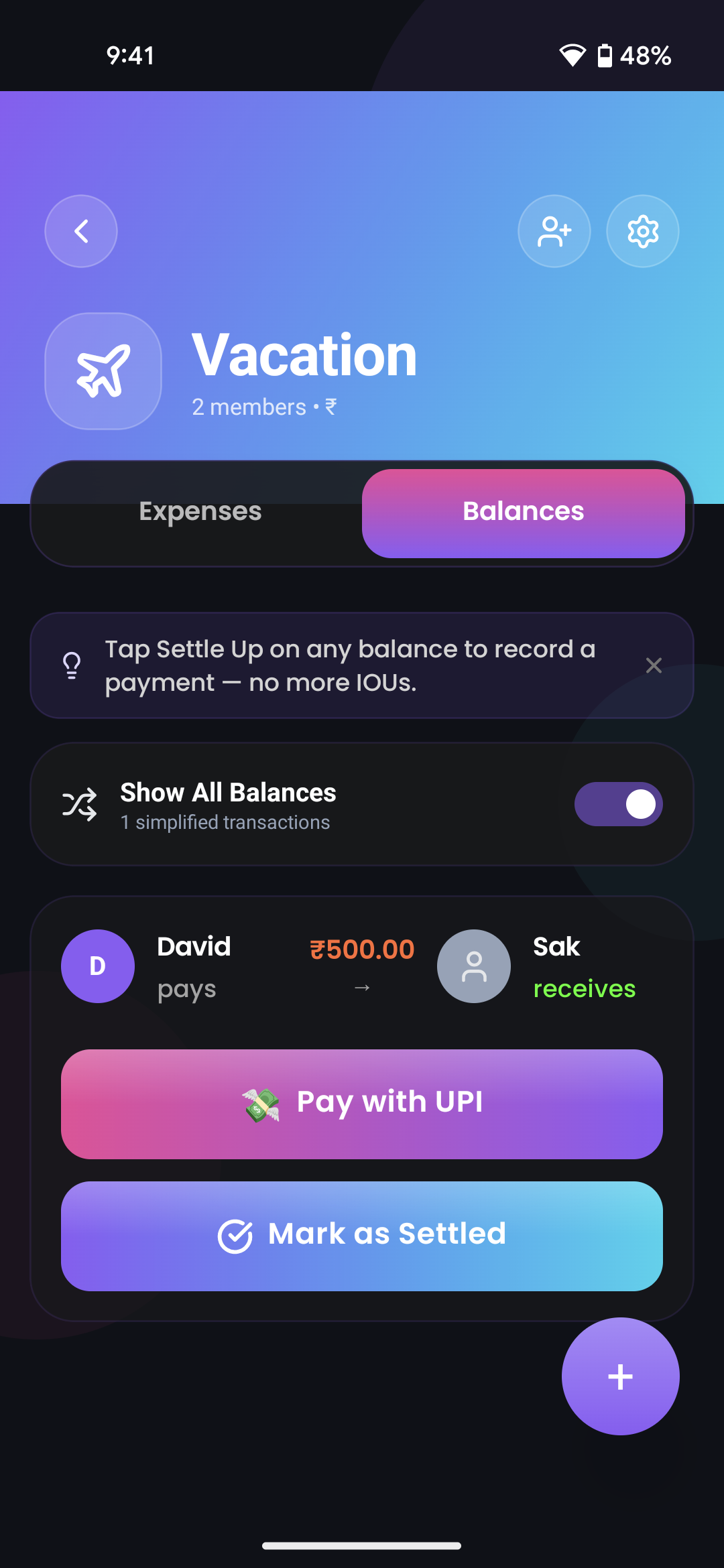Select the Balances tab
724x1568 pixels.
524,511
